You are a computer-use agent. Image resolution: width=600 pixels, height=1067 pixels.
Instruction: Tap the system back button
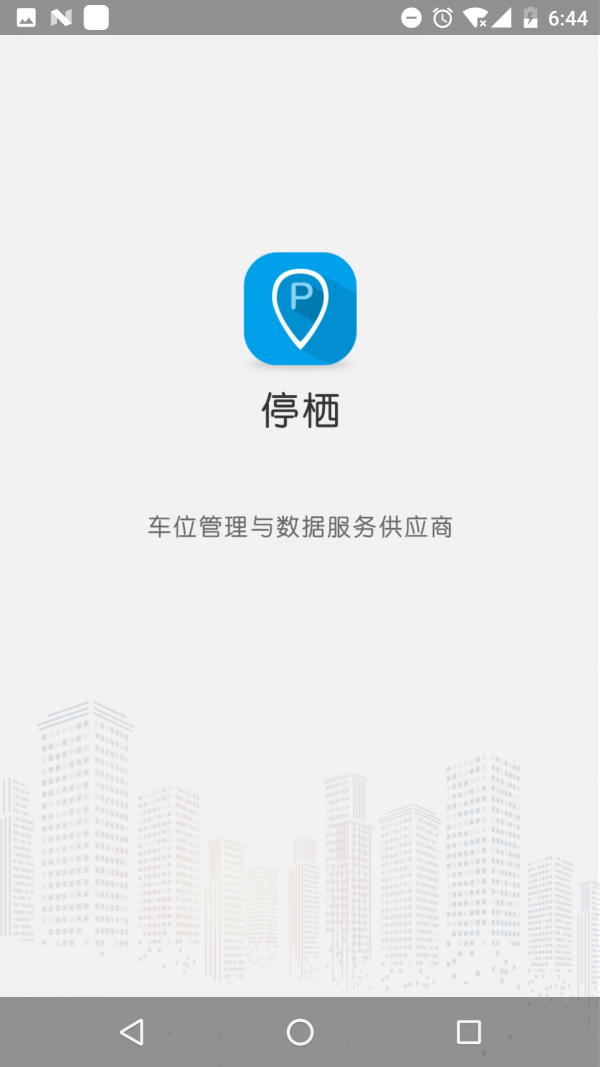[x=131, y=1032]
